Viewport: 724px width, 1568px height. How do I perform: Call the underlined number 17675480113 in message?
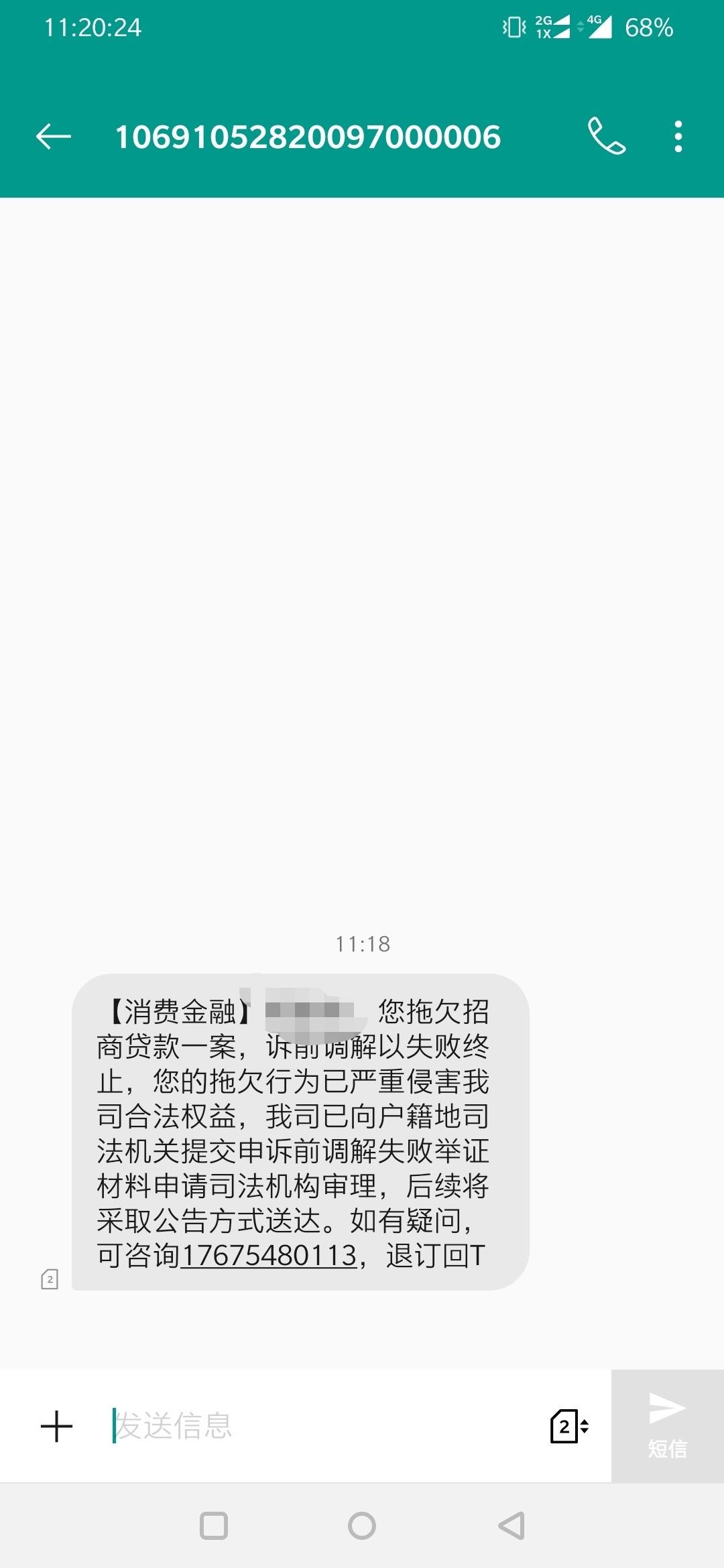pyautogui.click(x=267, y=1252)
